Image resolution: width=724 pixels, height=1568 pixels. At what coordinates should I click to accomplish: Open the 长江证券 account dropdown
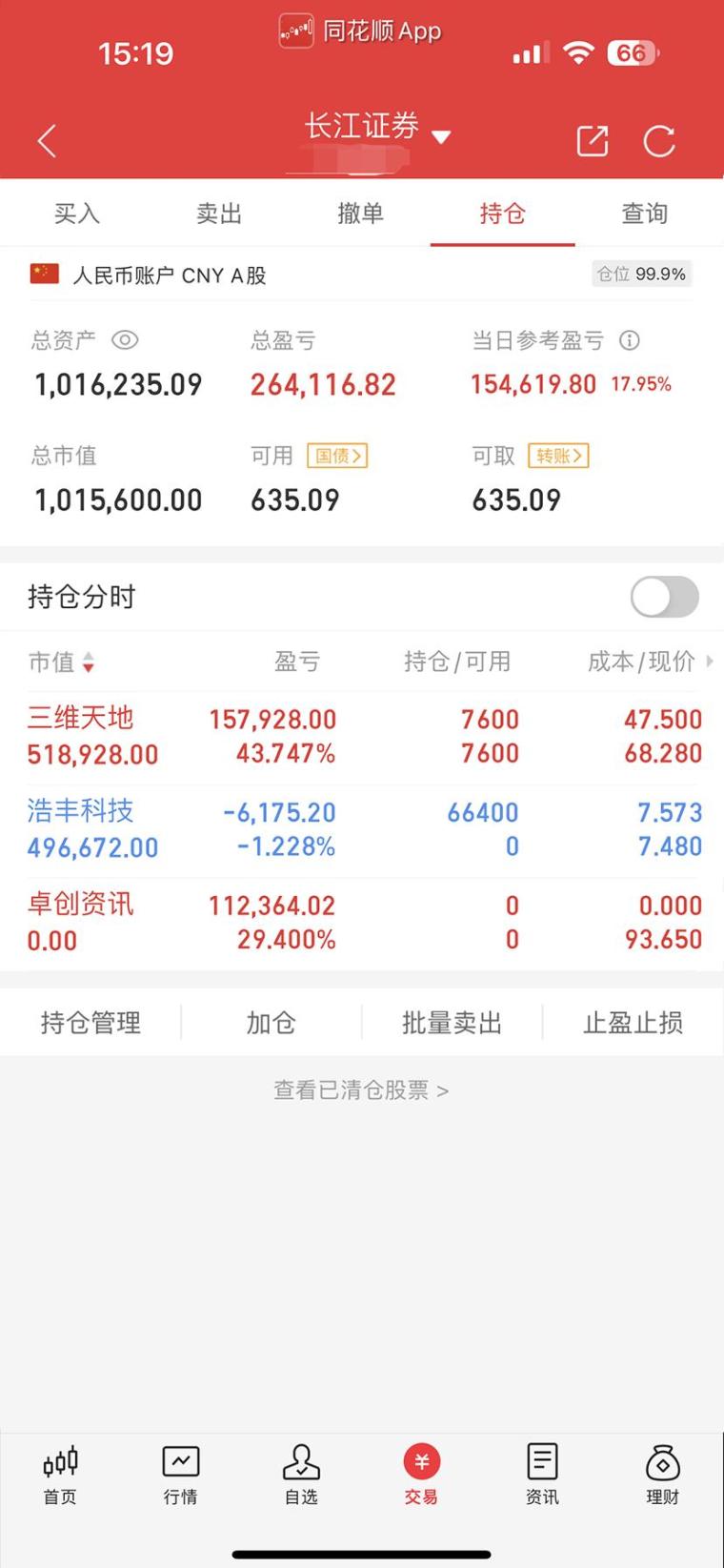click(x=377, y=129)
